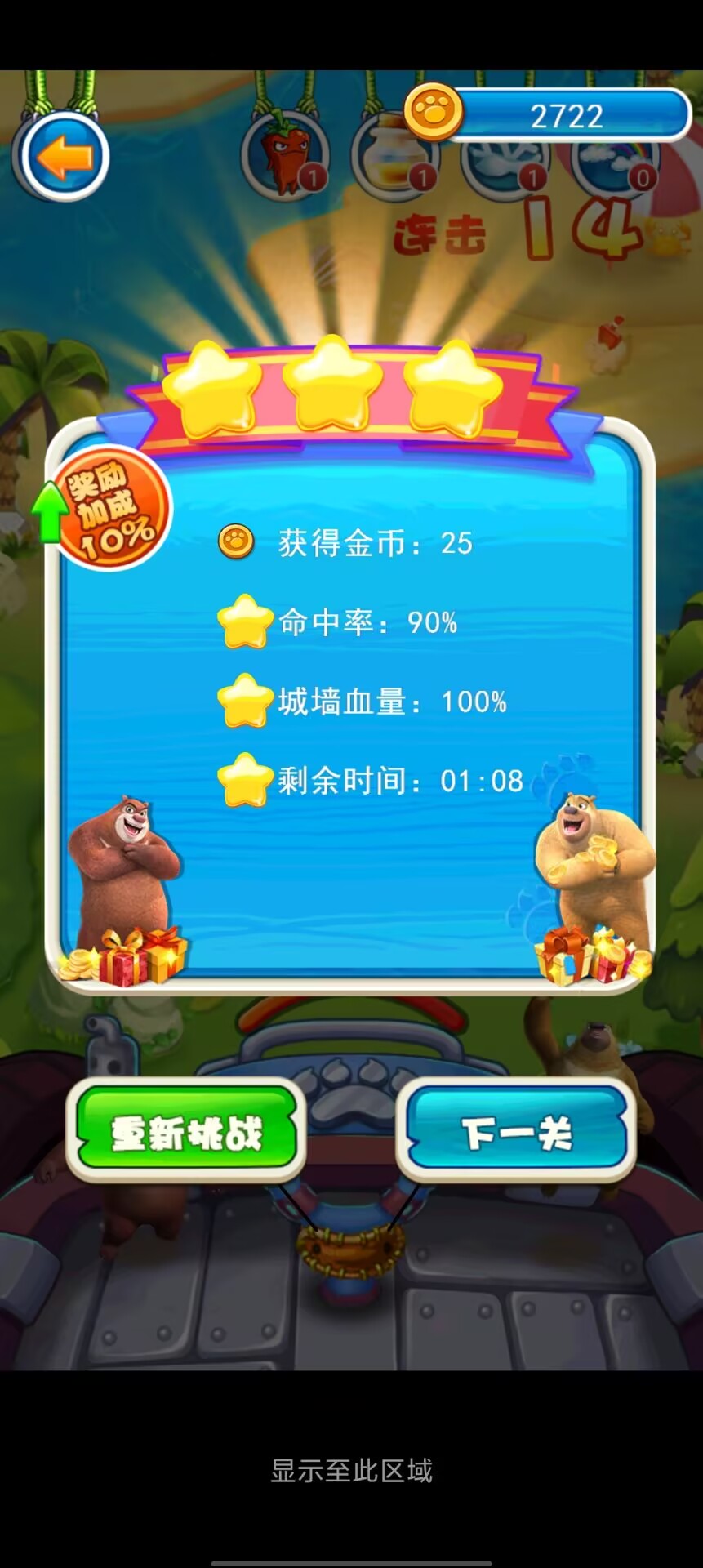The width and height of the screenshot is (703, 1568).
Task: Select the angry chili pepper power-up
Action: point(285,157)
